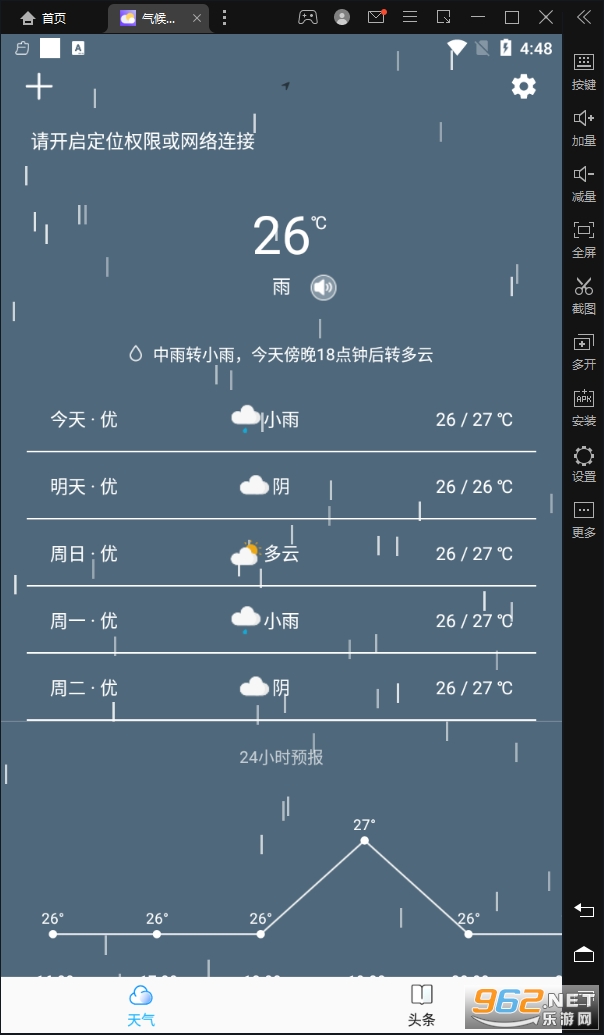Open the settings gear
This screenshot has width=604, height=1035.
523,86
